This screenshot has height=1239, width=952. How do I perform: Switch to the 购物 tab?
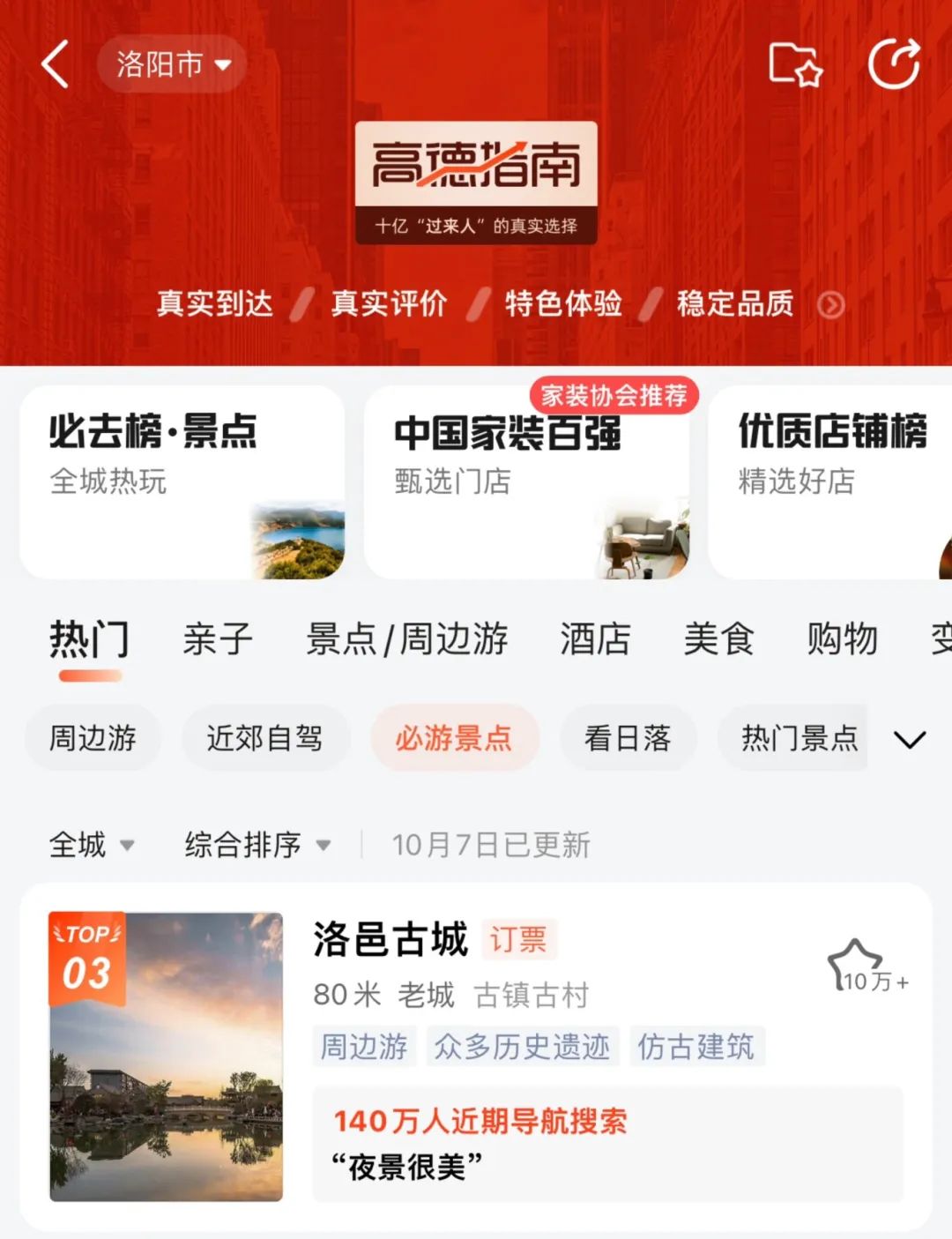click(842, 638)
